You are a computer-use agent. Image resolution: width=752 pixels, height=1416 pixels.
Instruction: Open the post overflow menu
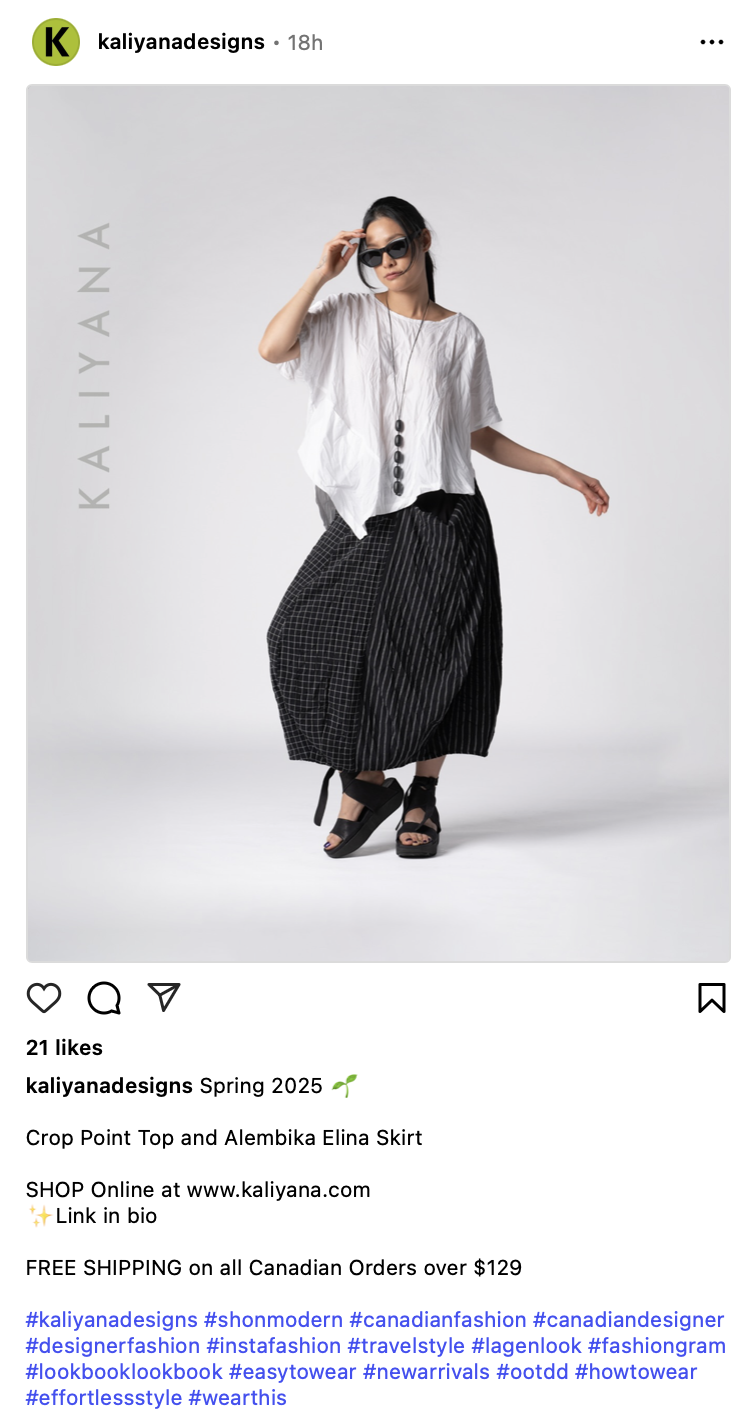point(711,42)
